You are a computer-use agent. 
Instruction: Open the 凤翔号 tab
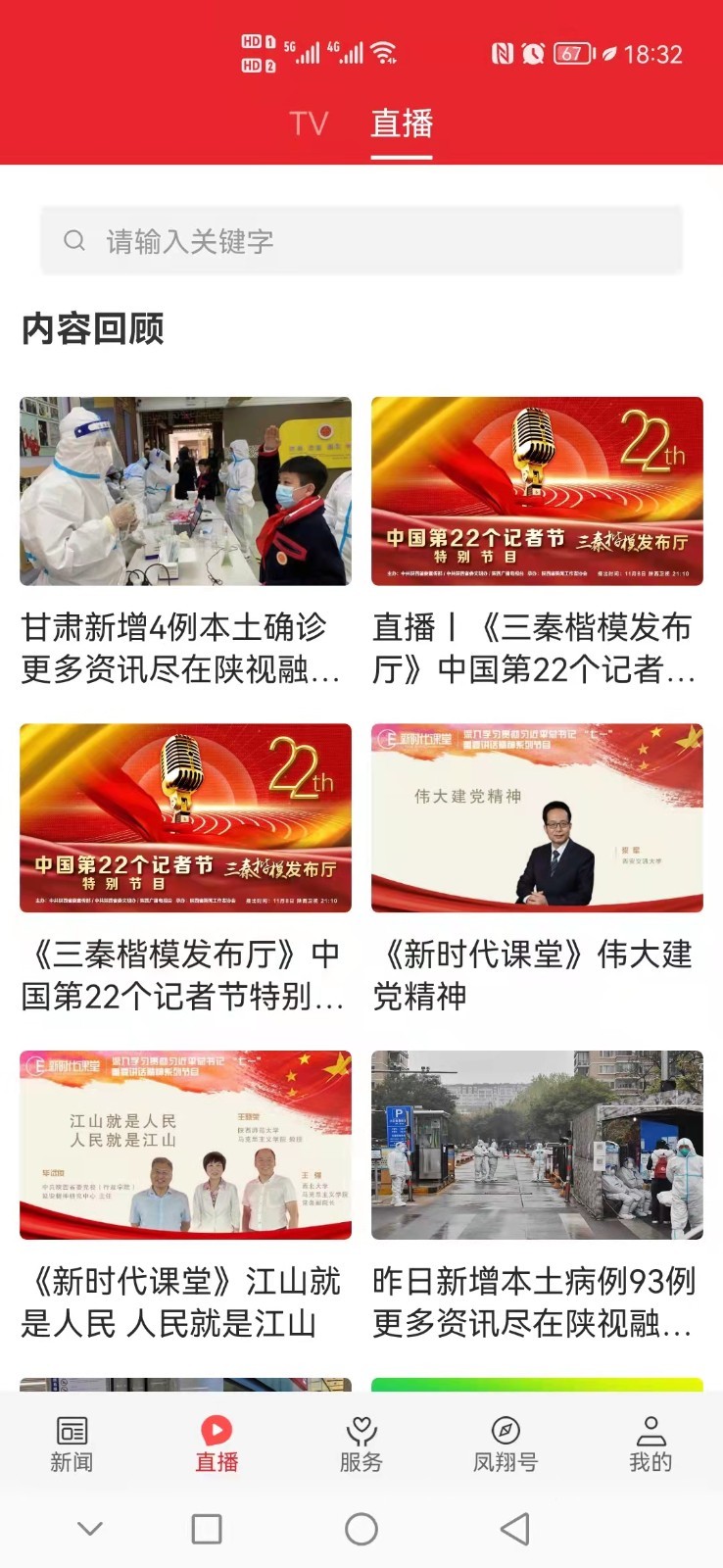[506, 1444]
